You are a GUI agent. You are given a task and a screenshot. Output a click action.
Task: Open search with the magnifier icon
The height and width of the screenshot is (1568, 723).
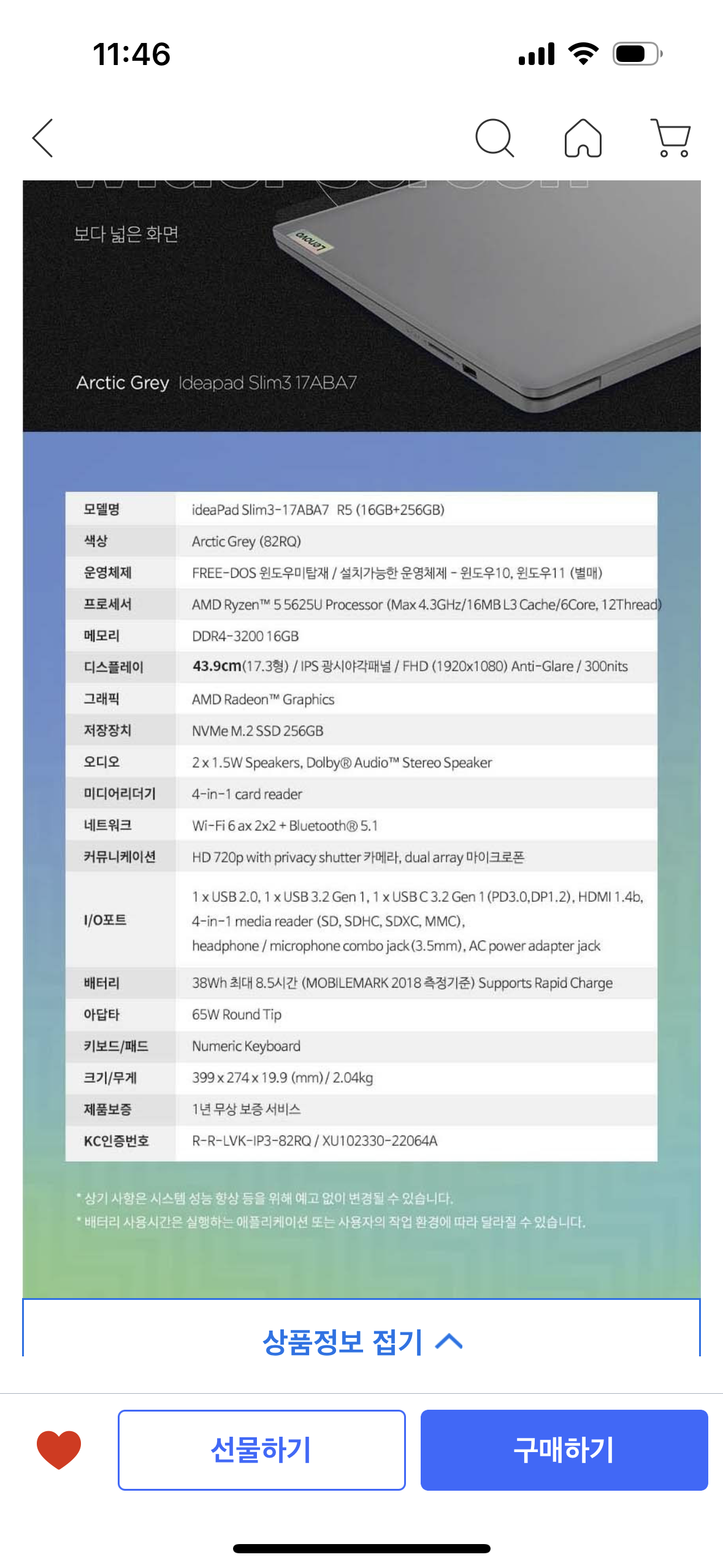(x=494, y=138)
